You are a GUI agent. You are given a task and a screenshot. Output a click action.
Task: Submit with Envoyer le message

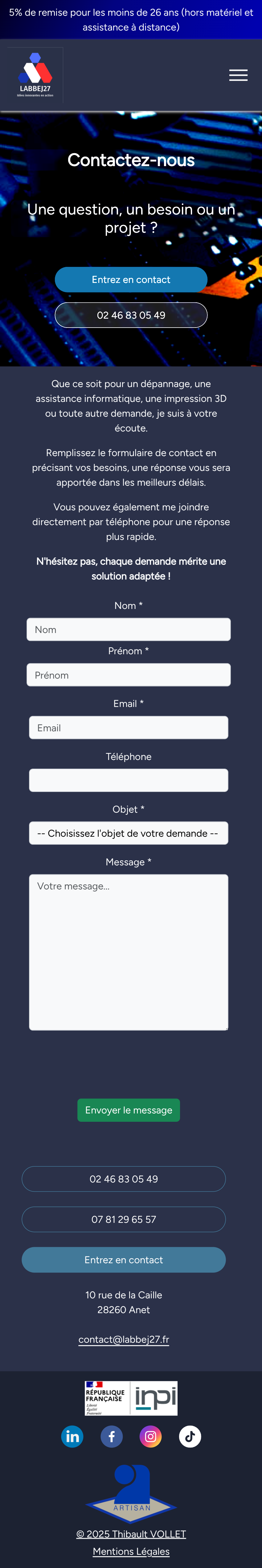tap(129, 1110)
